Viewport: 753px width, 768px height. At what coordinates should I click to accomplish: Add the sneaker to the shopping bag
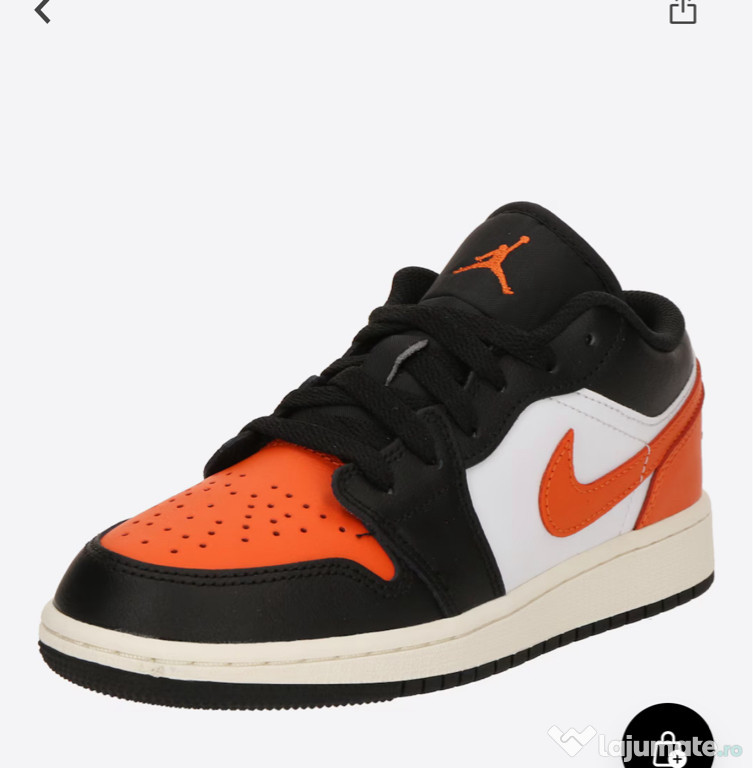click(667, 742)
